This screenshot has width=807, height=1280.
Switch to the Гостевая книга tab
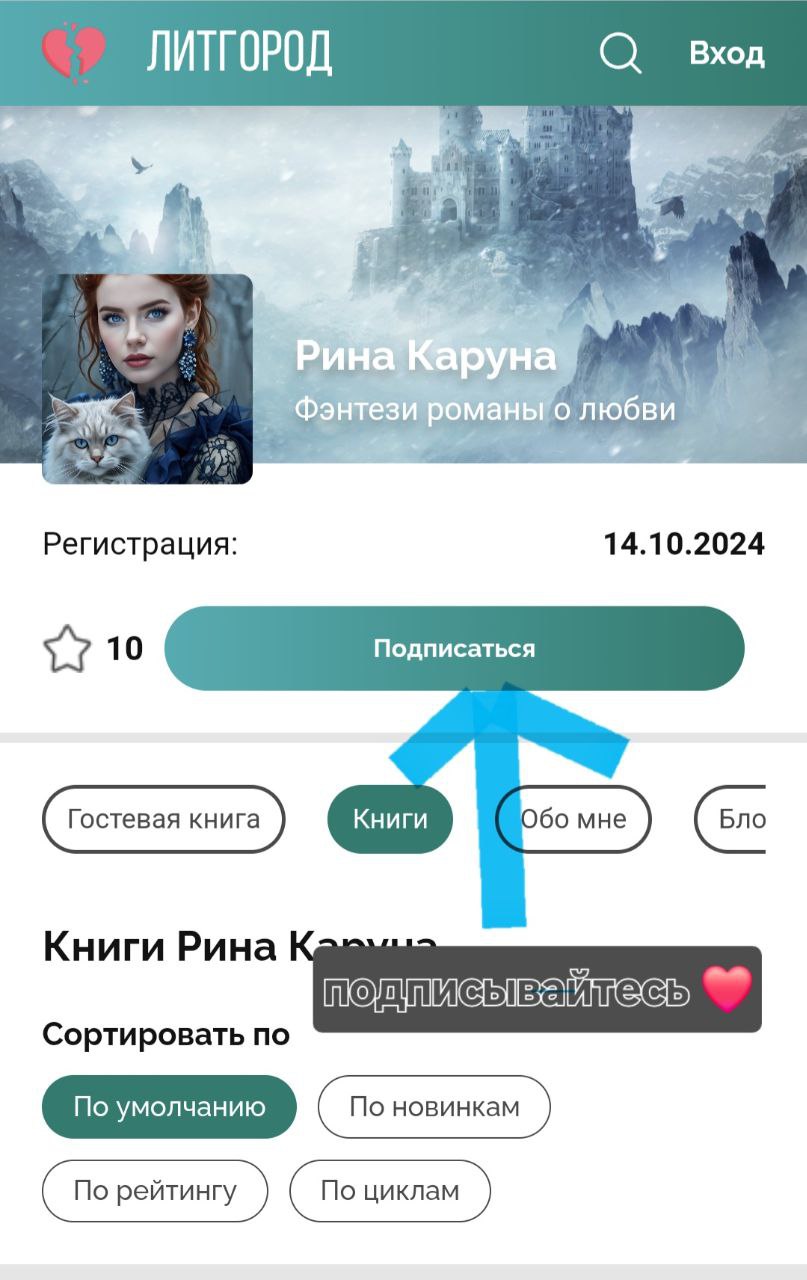point(163,819)
